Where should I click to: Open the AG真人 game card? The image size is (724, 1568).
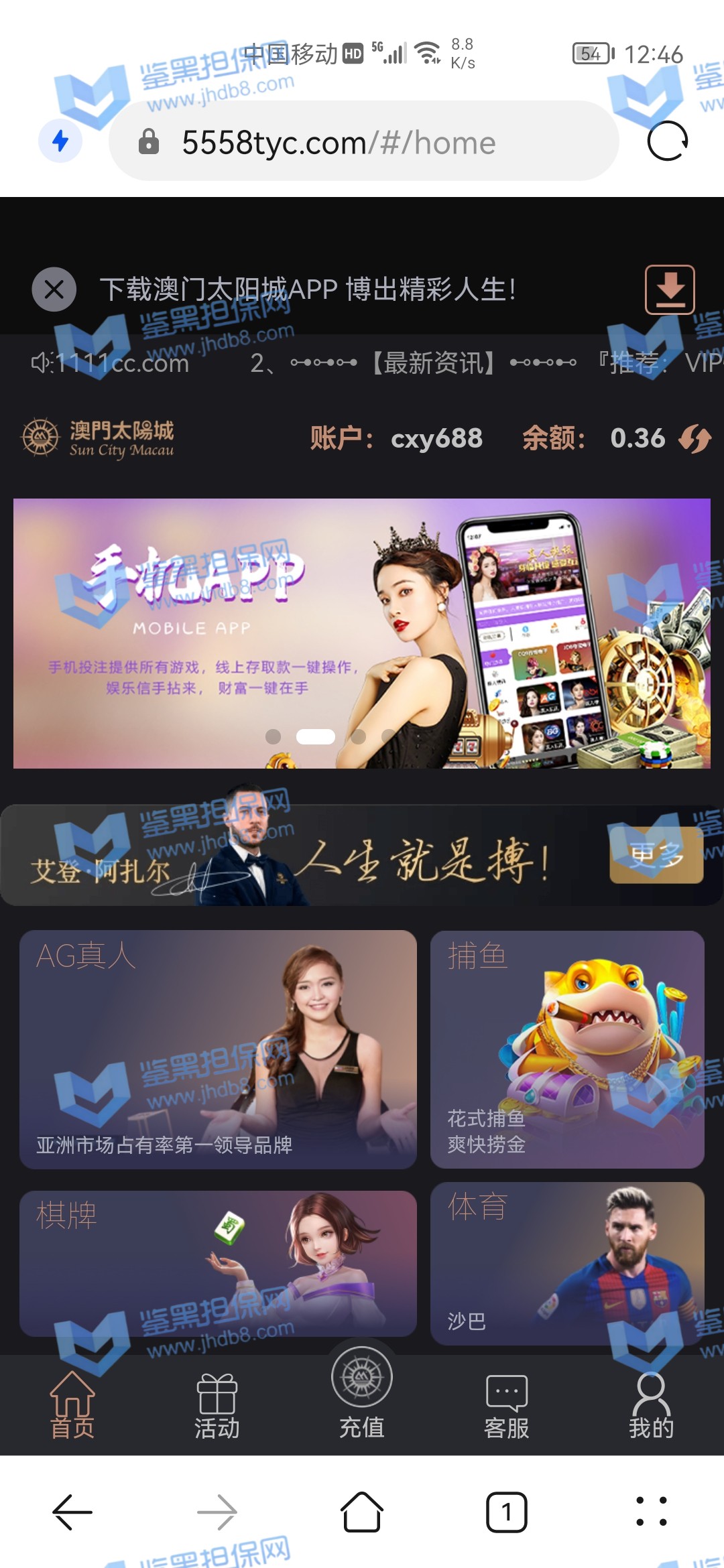point(218,1049)
